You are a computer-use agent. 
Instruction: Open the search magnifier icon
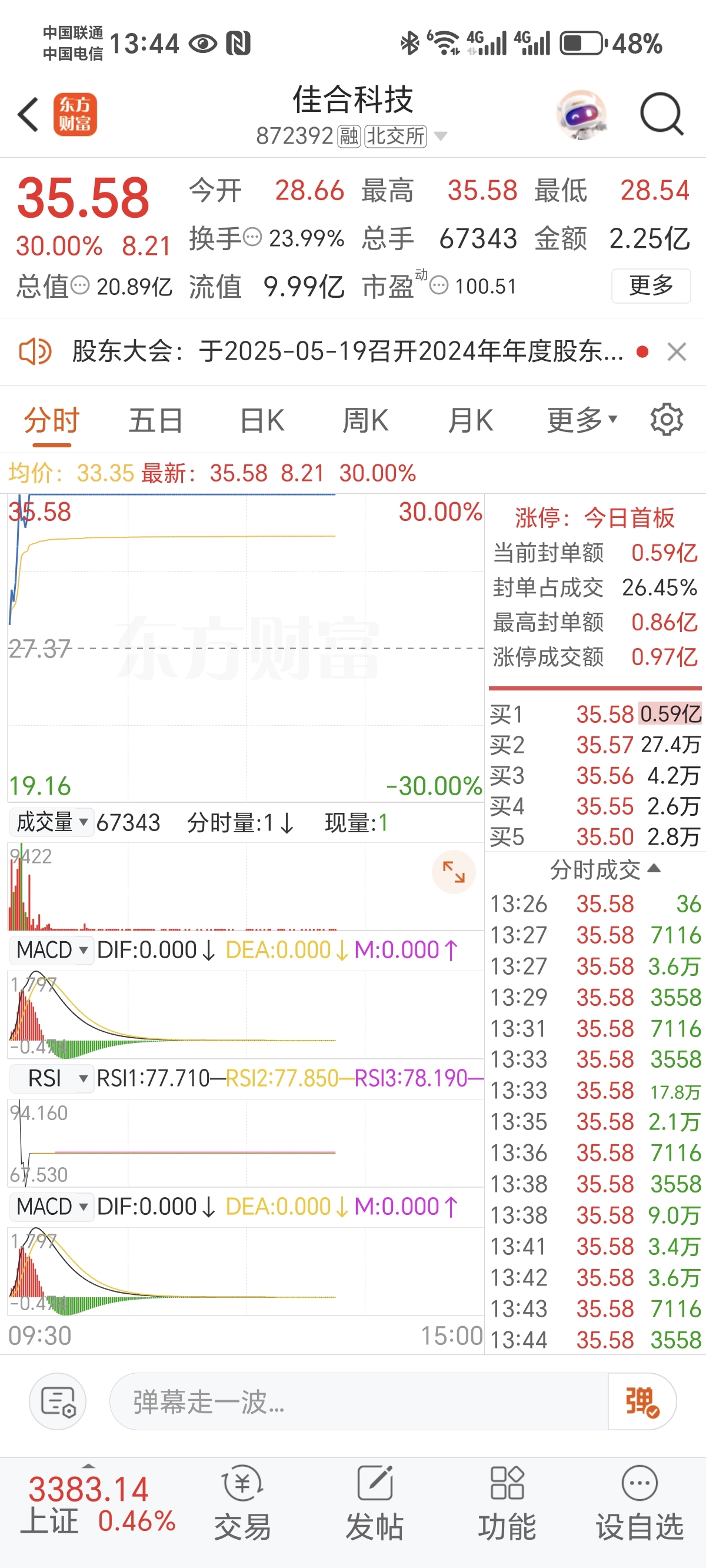point(661,114)
